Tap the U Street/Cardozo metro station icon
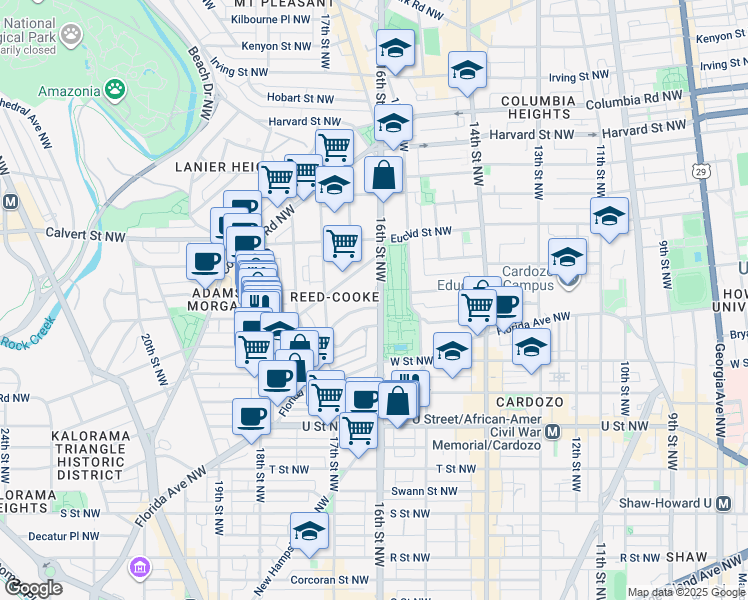Viewport: 748px width, 600px height. click(552, 433)
